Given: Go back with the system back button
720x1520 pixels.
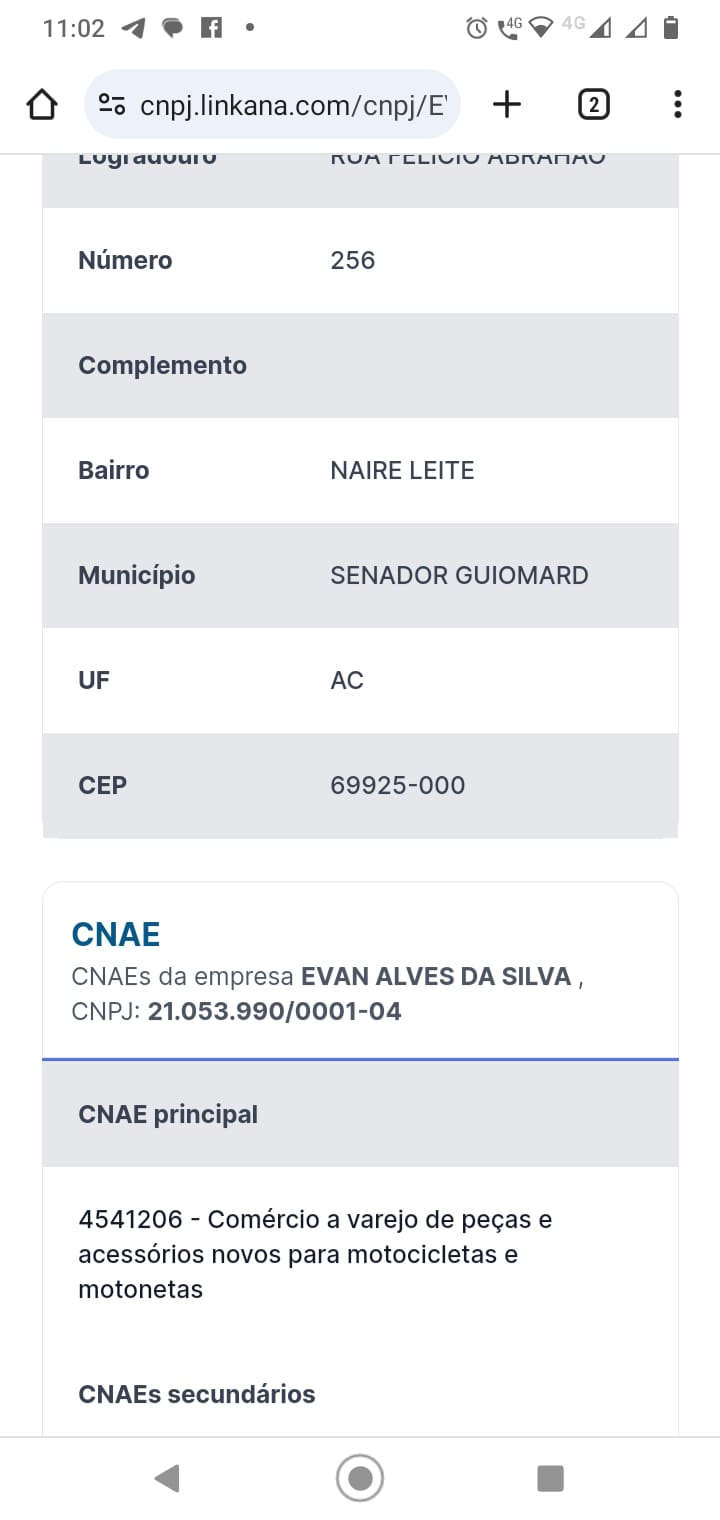Looking at the screenshot, I should click(167, 1478).
